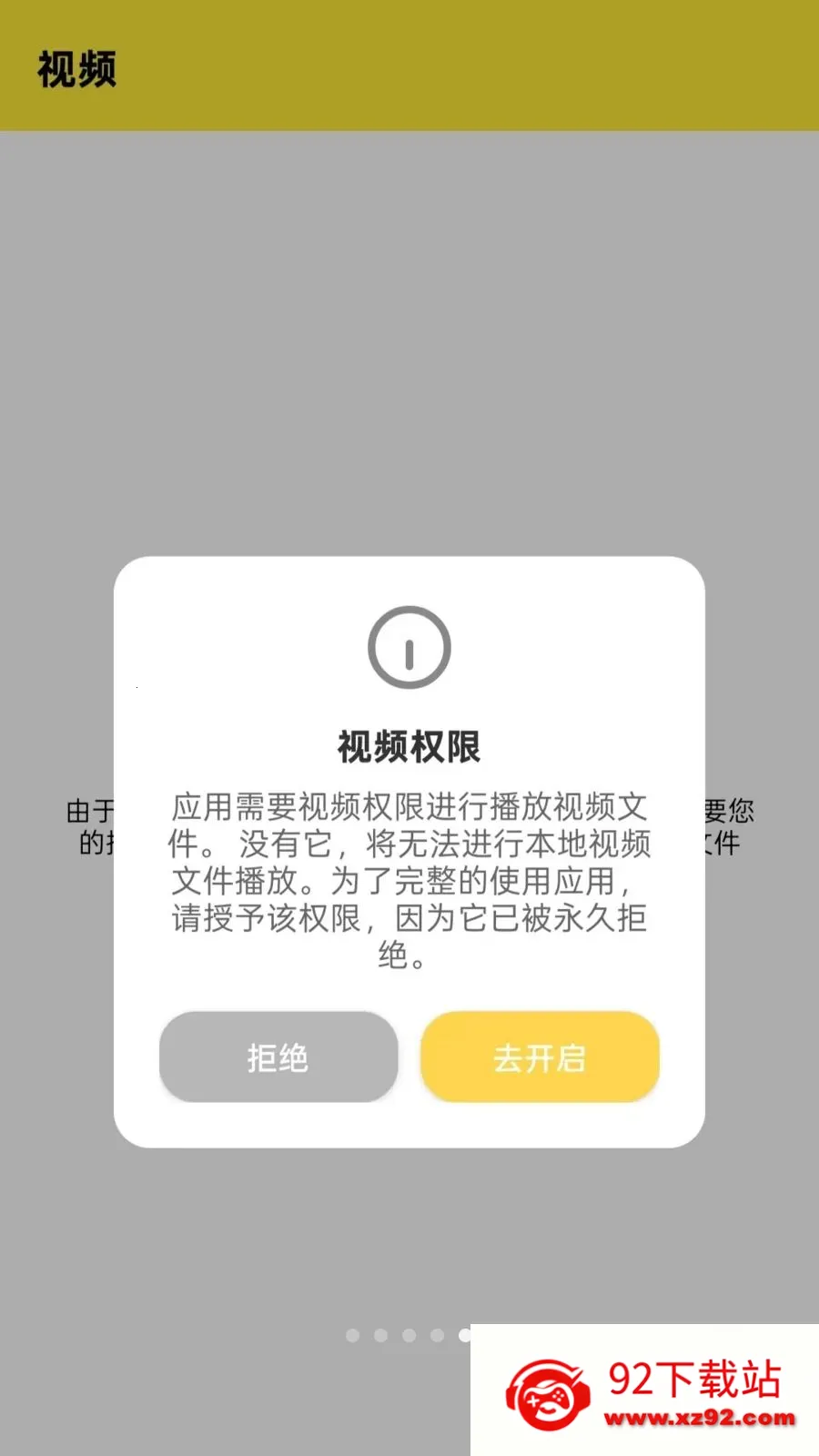Screen dimensions: 819x1456
Task: Select the highlighted last page indicator dot
Action: (x=465, y=1336)
